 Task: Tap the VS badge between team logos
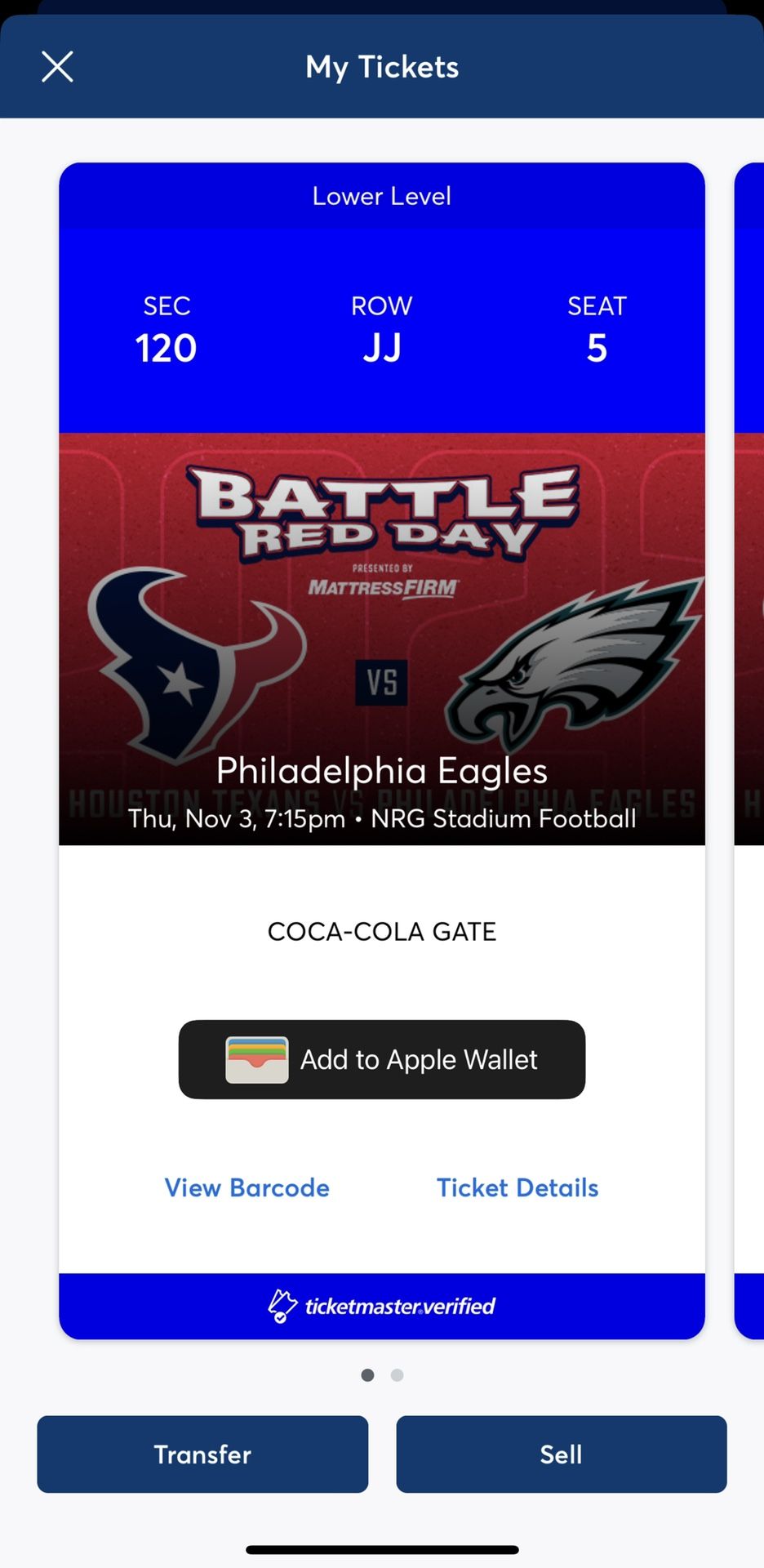pos(381,682)
